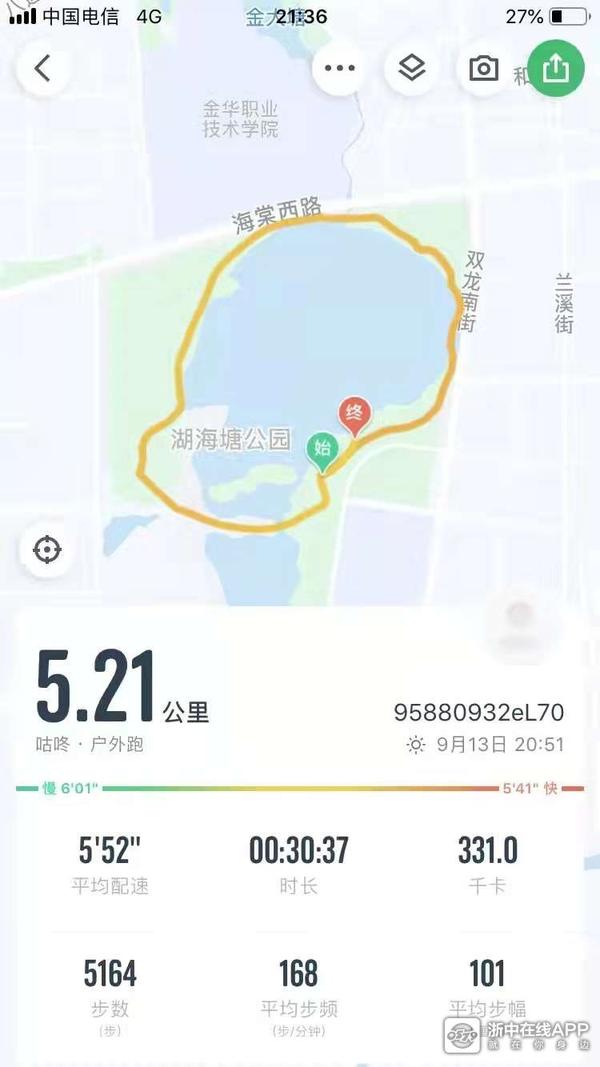Tap the camera icon to take photo
600x1067 pixels.
[x=484, y=69]
